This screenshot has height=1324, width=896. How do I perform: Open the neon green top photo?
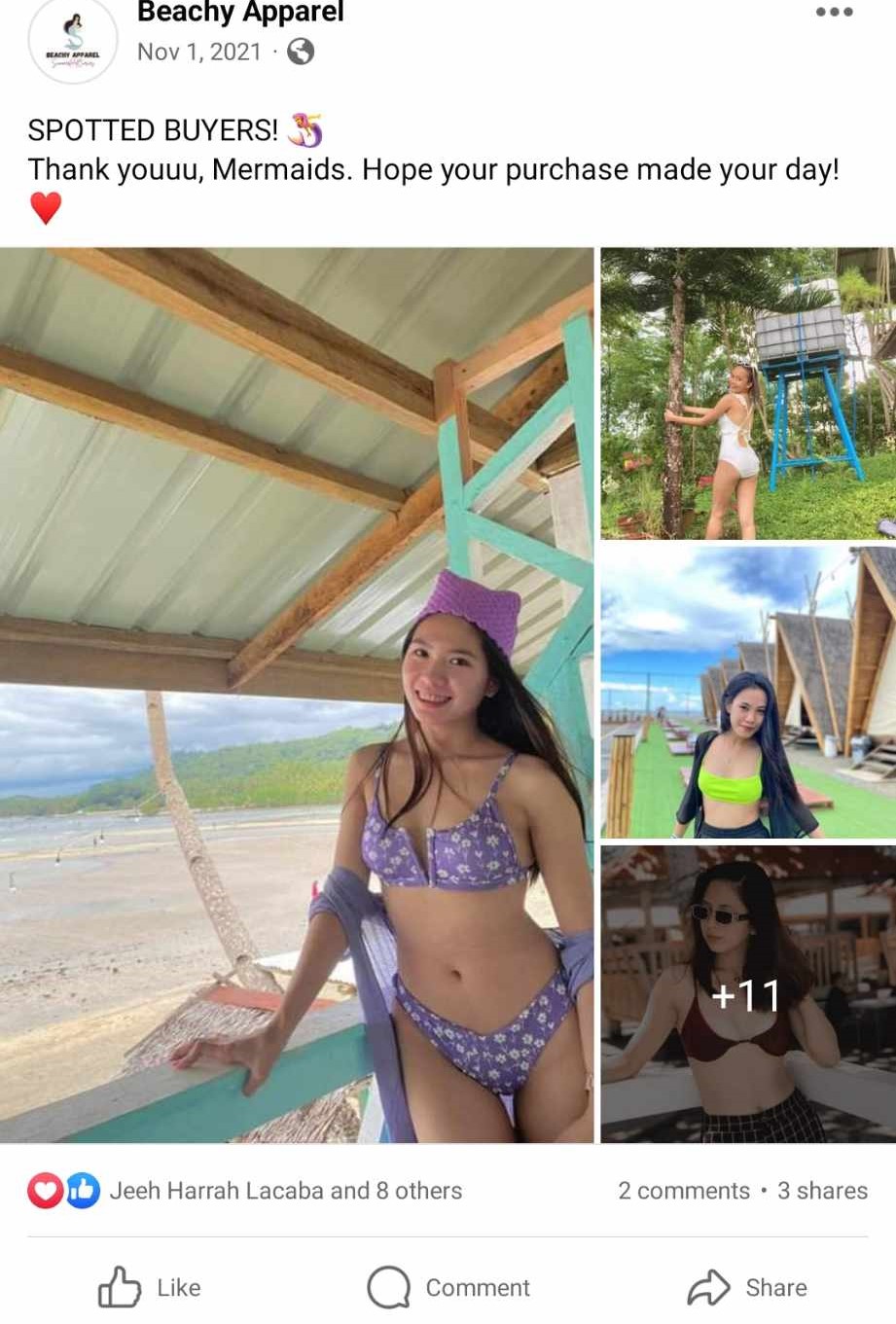[747, 692]
